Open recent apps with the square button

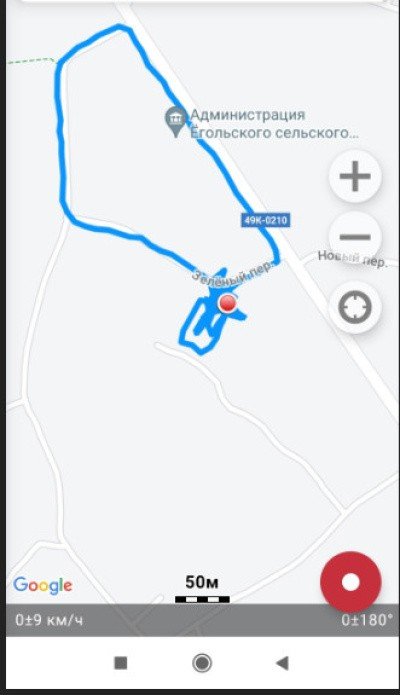tap(121, 663)
